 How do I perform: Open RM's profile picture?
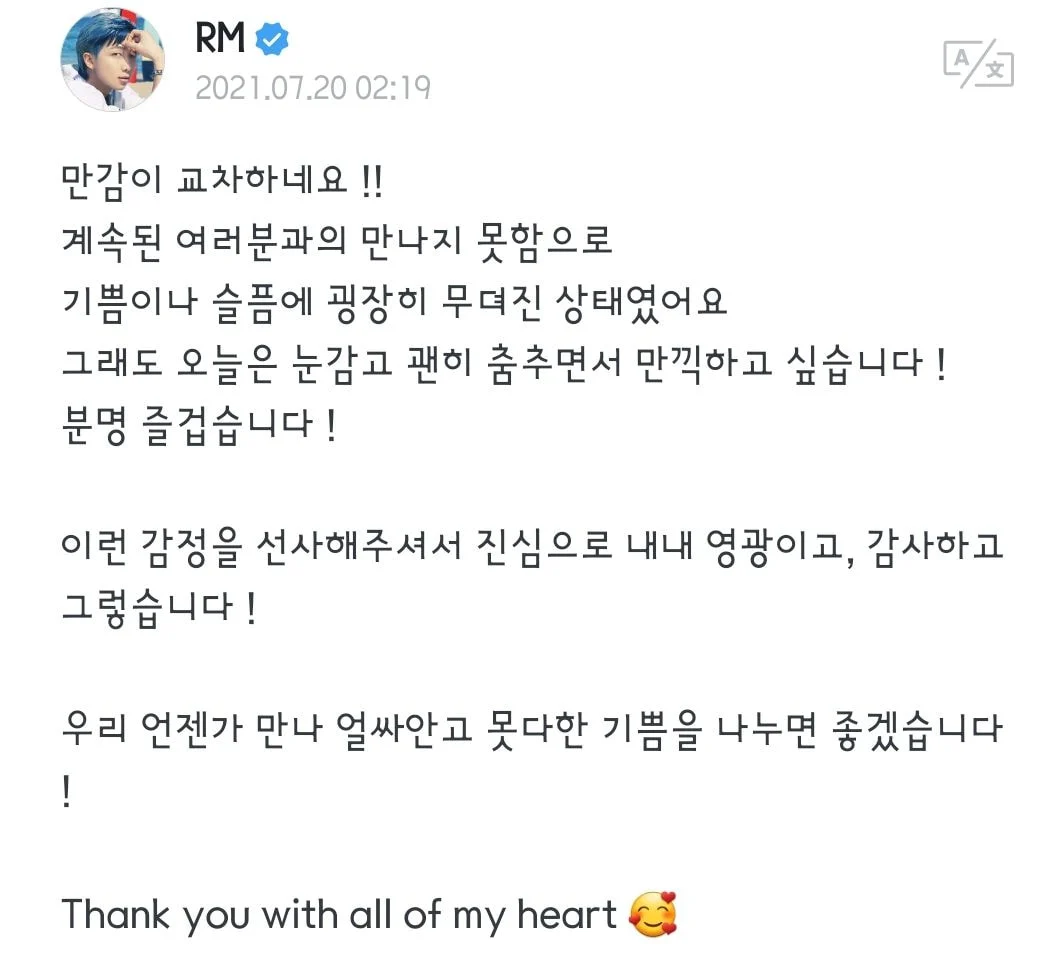(x=113, y=64)
